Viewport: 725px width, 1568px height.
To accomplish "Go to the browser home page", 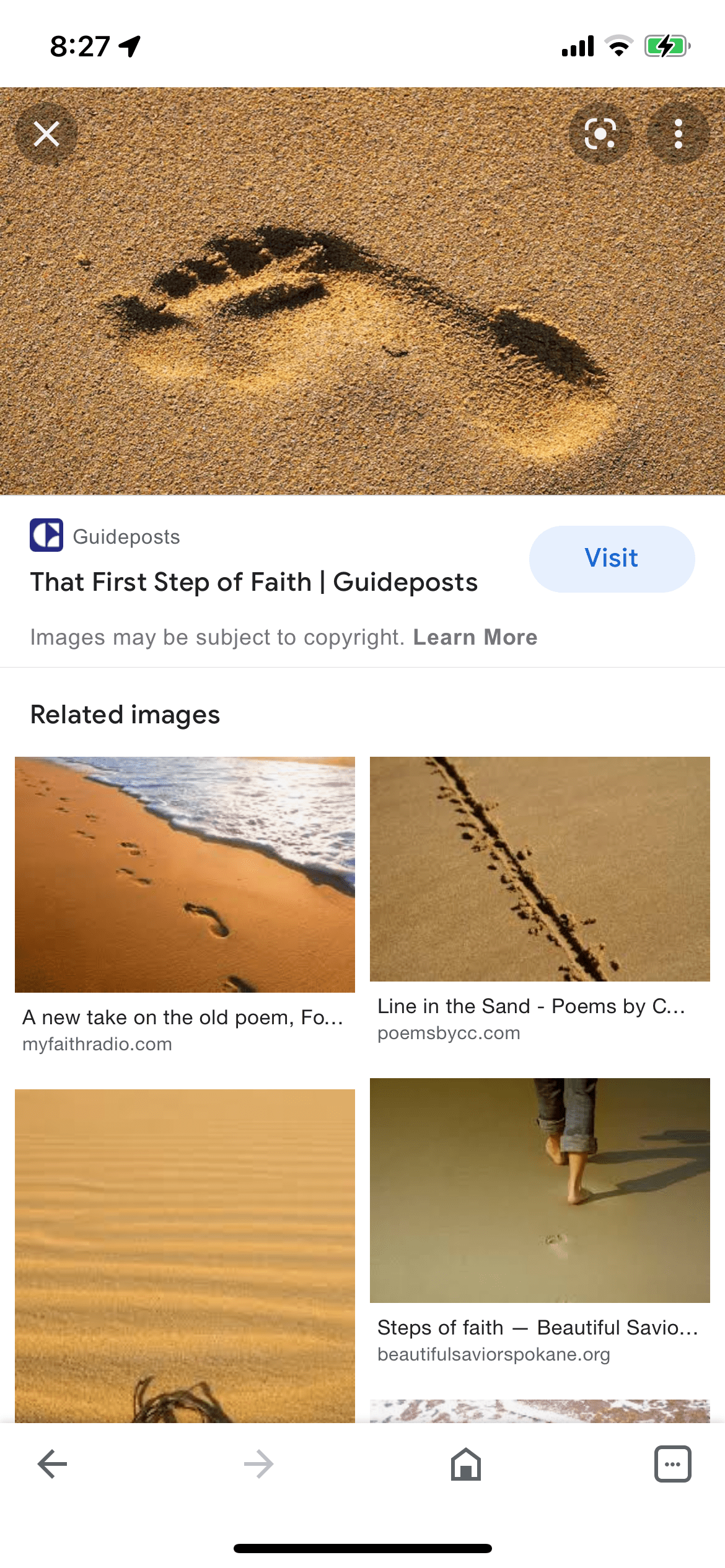I will 466,1464.
